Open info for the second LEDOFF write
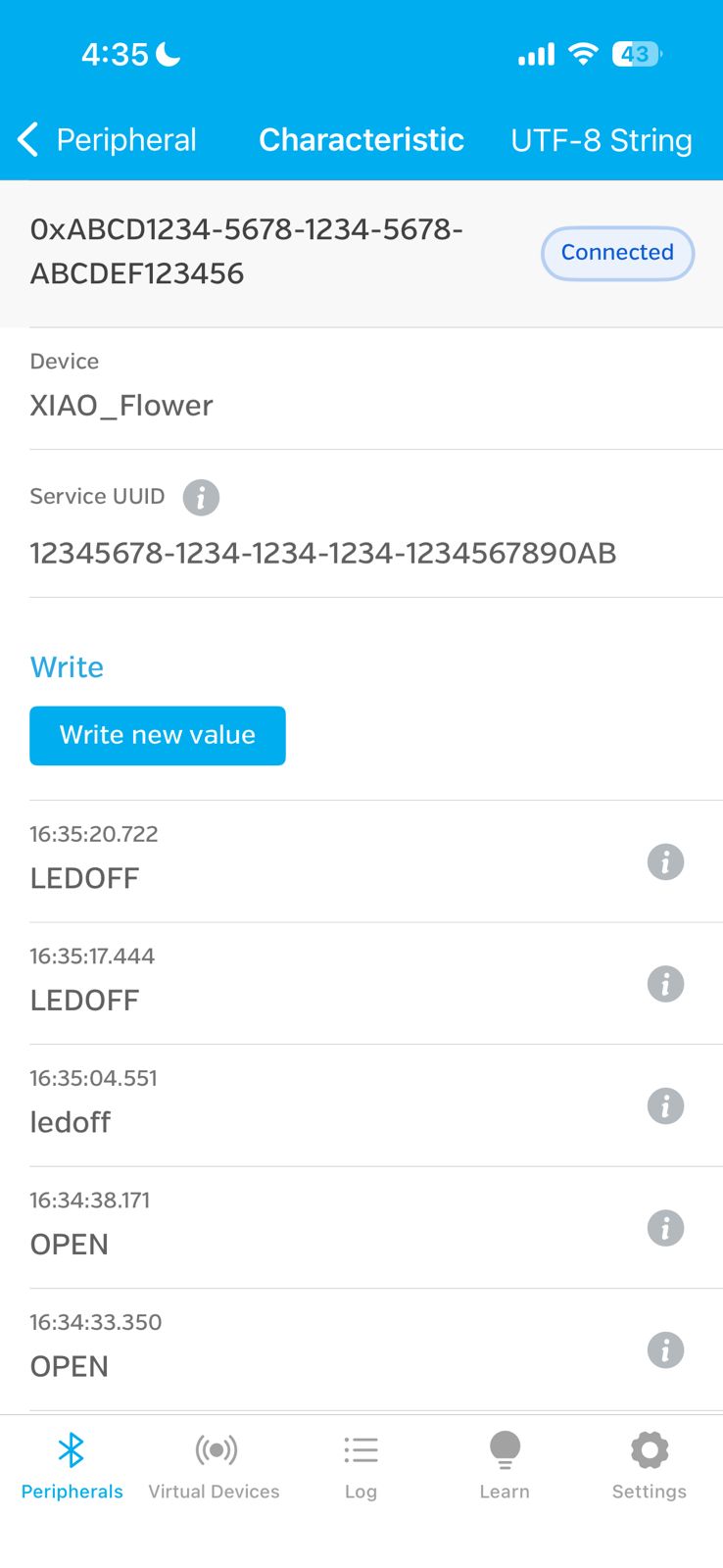Viewport: 723px width, 1568px height. click(x=665, y=984)
